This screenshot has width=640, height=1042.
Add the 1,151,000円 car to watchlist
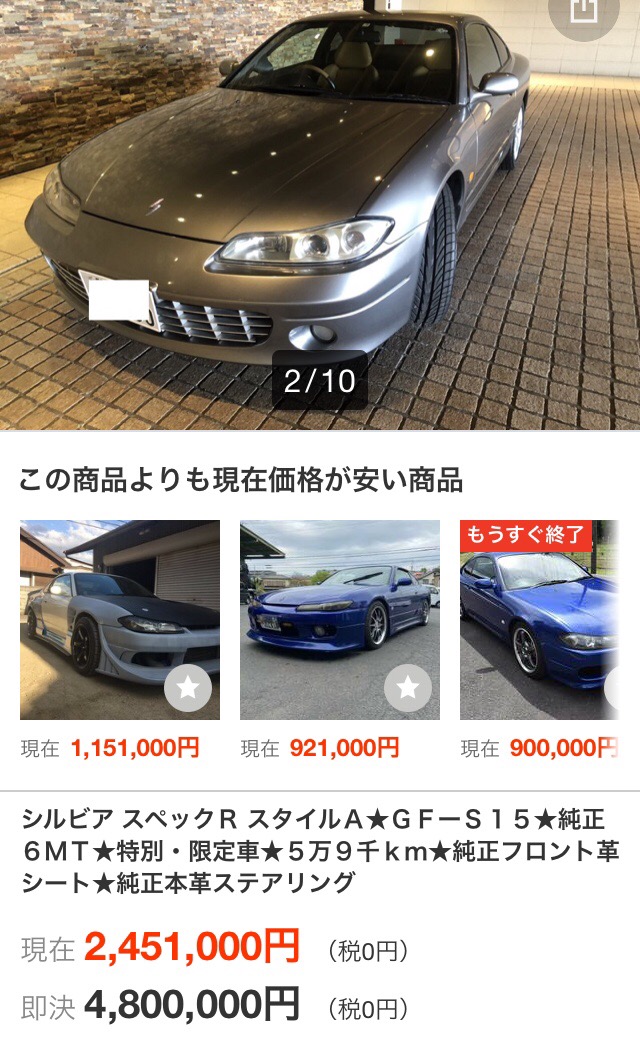[x=188, y=687]
